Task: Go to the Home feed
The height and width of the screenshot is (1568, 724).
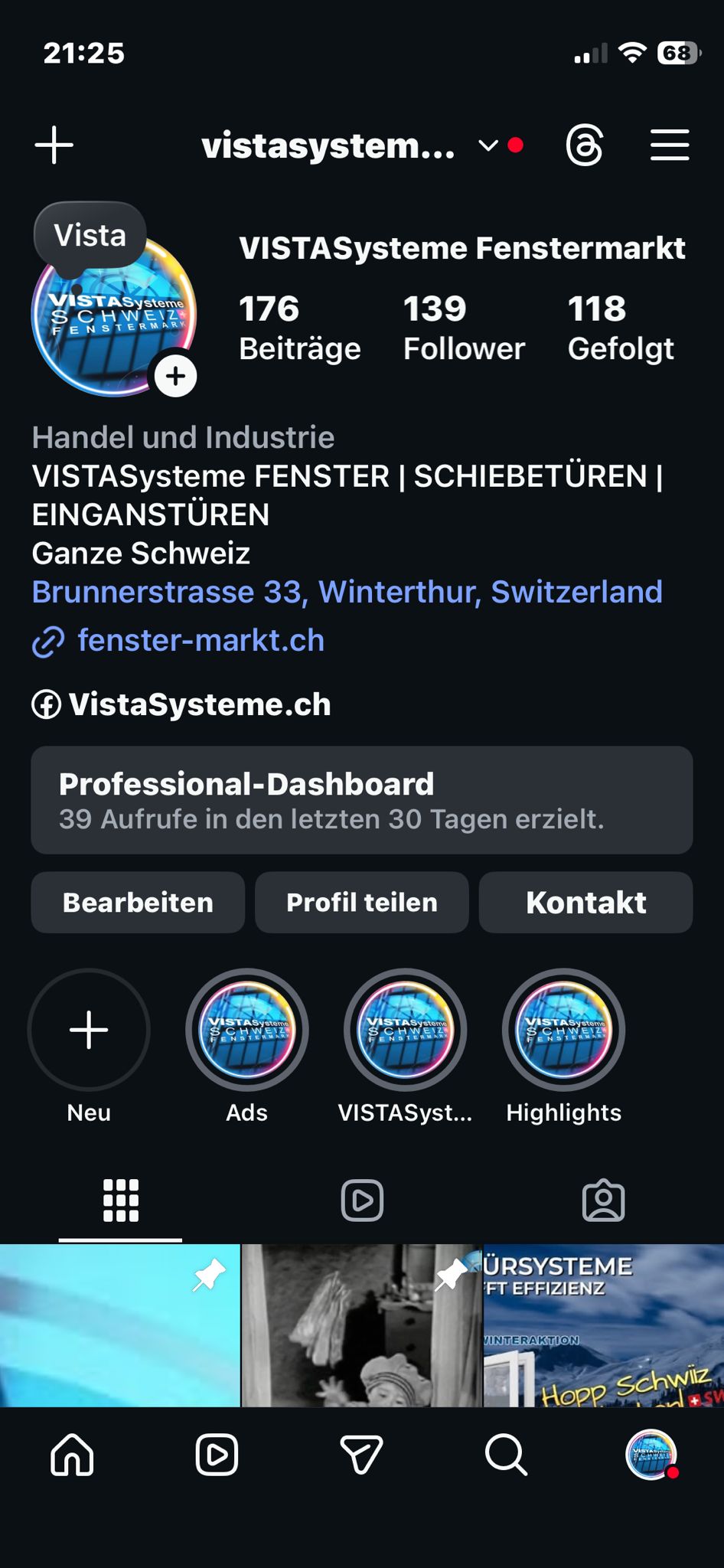Action: pos(72,1455)
